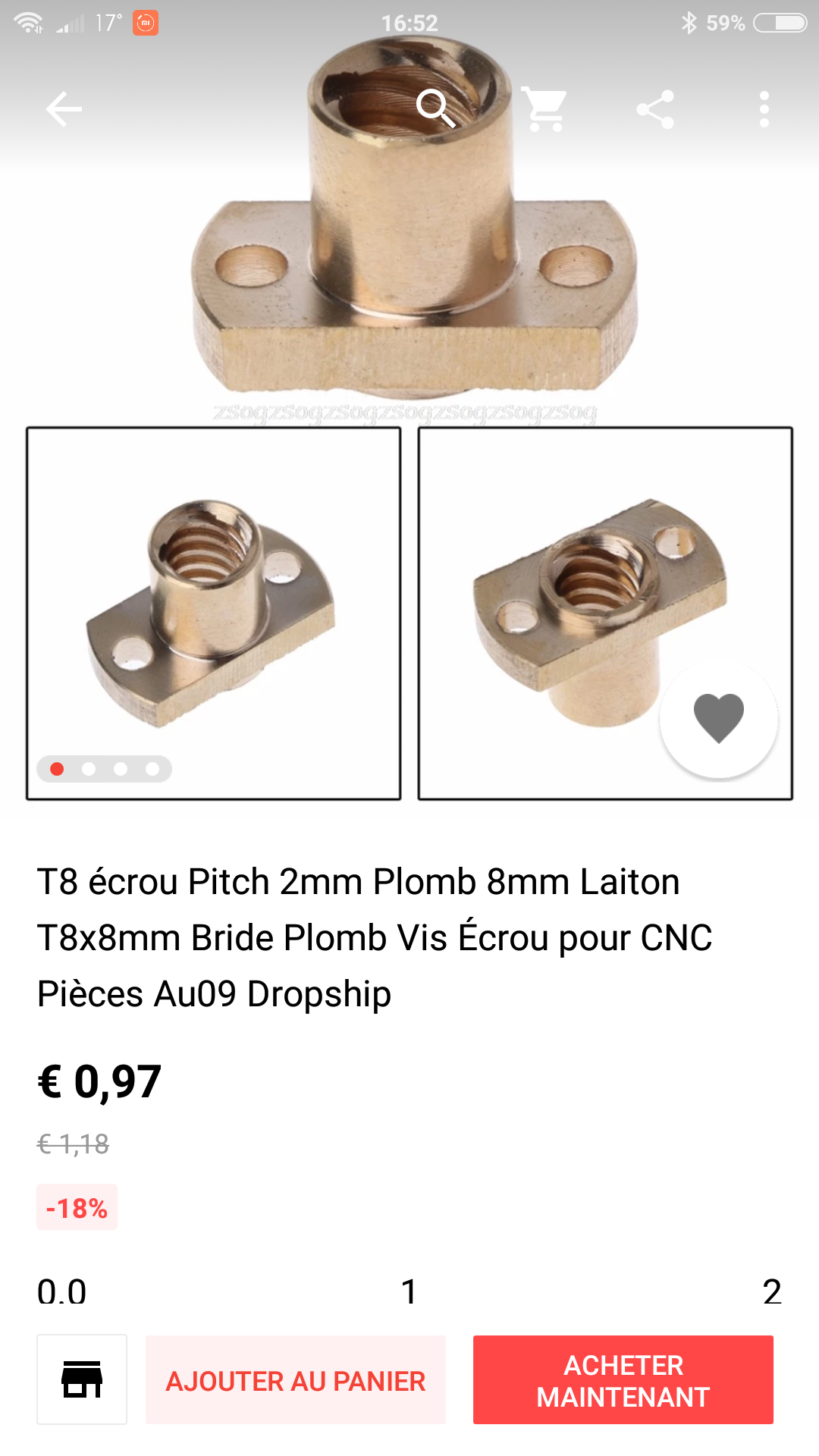
Task: Add this item to the wishlist
Action: 718,718
